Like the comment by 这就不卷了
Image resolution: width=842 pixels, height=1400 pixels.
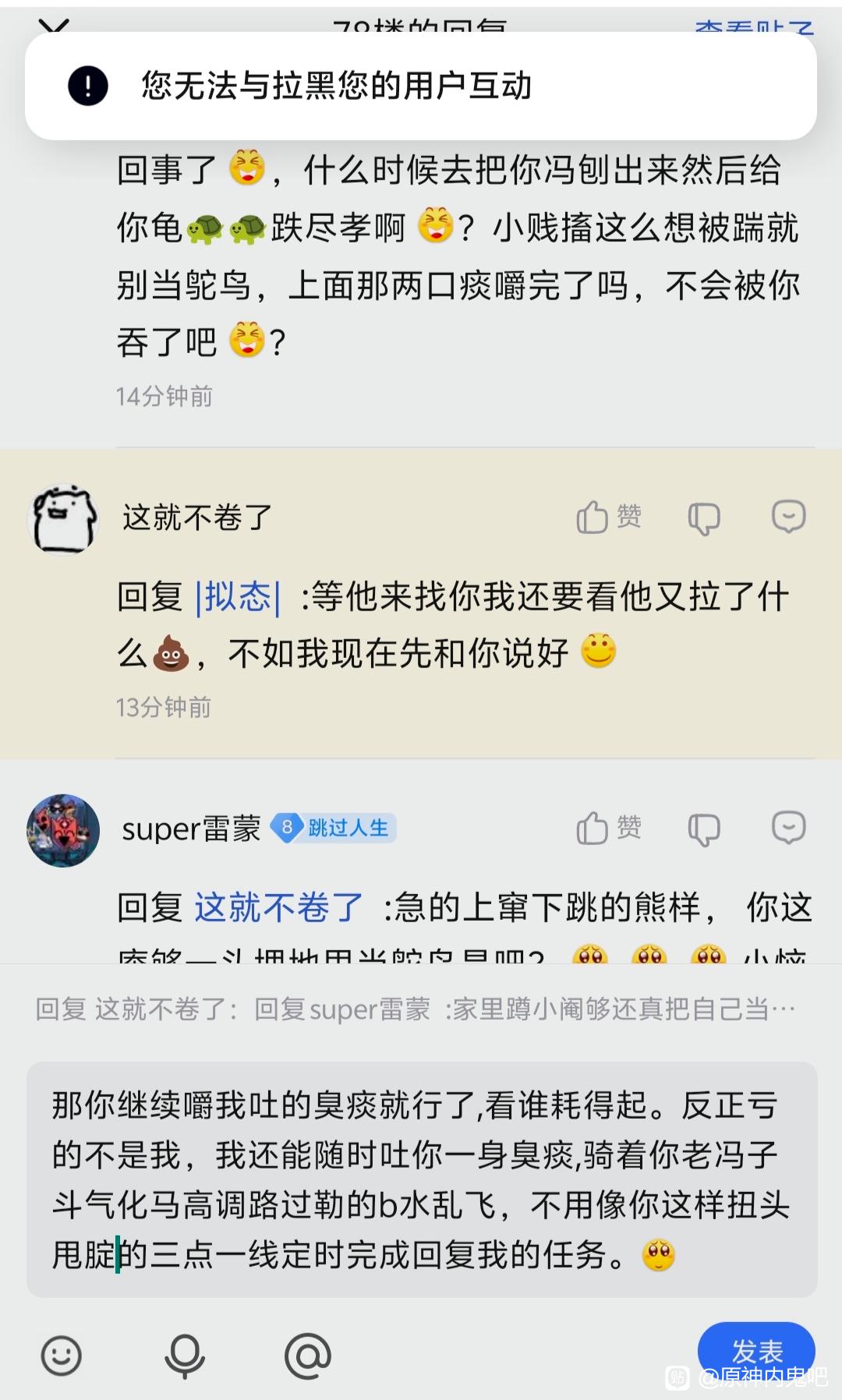pyautogui.click(x=608, y=517)
